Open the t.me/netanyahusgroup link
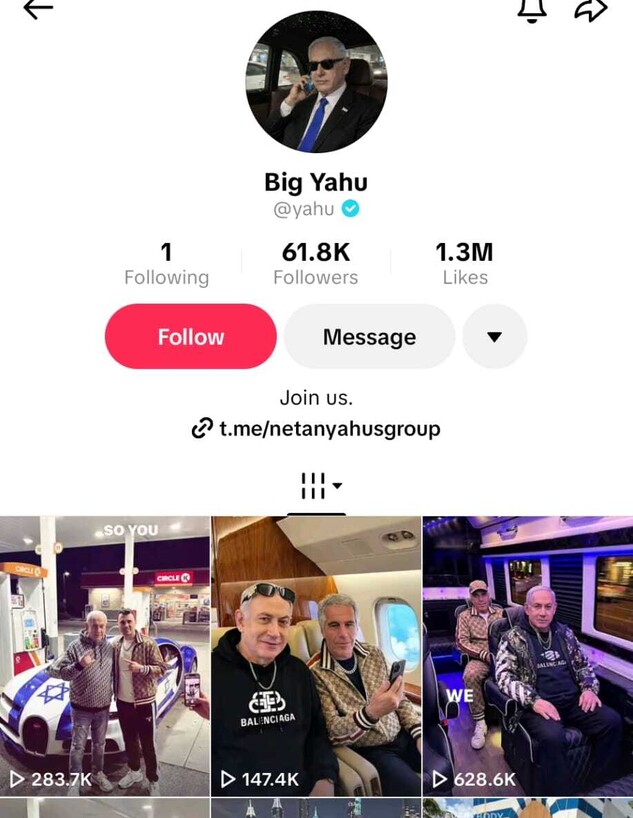 [x=316, y=429]
